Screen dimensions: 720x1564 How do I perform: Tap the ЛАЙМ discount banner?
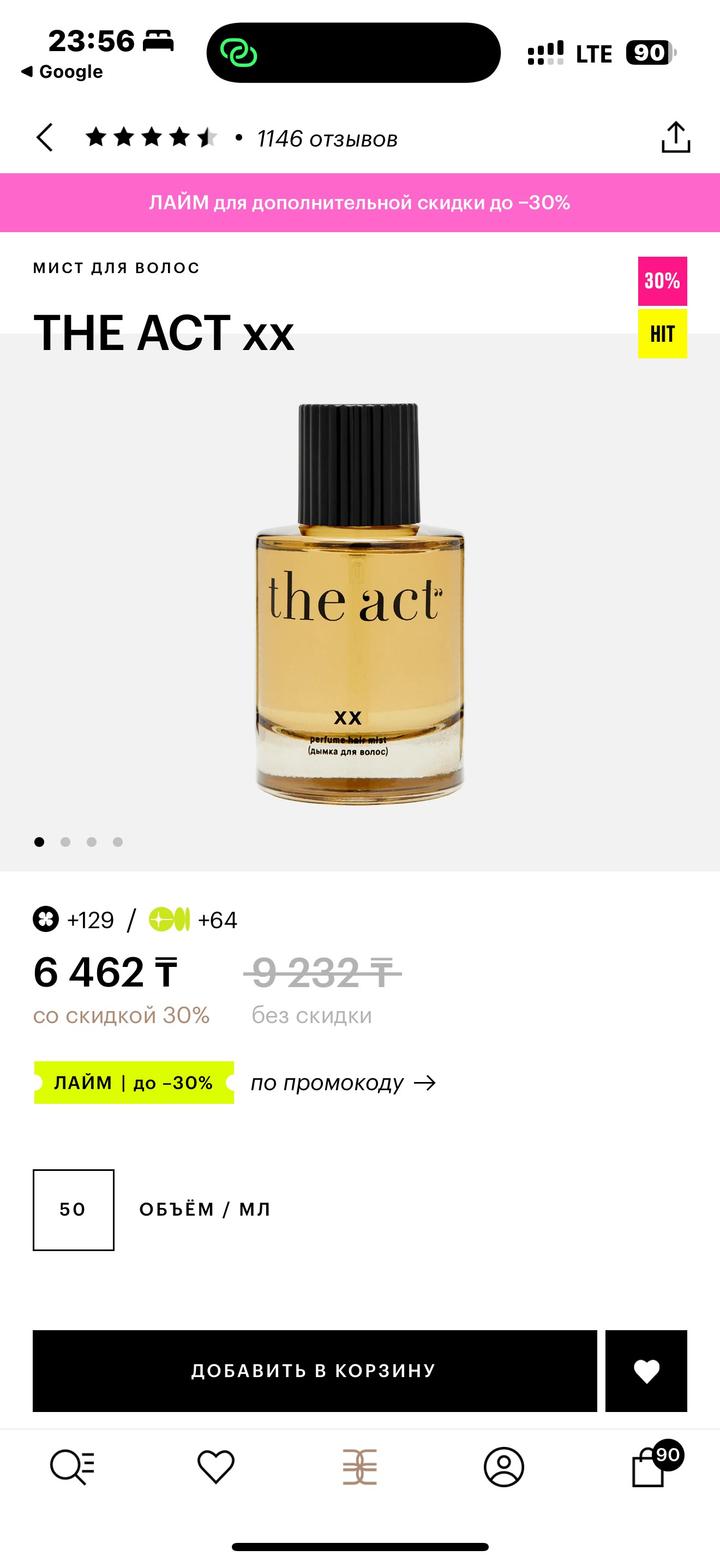point(360,202)
